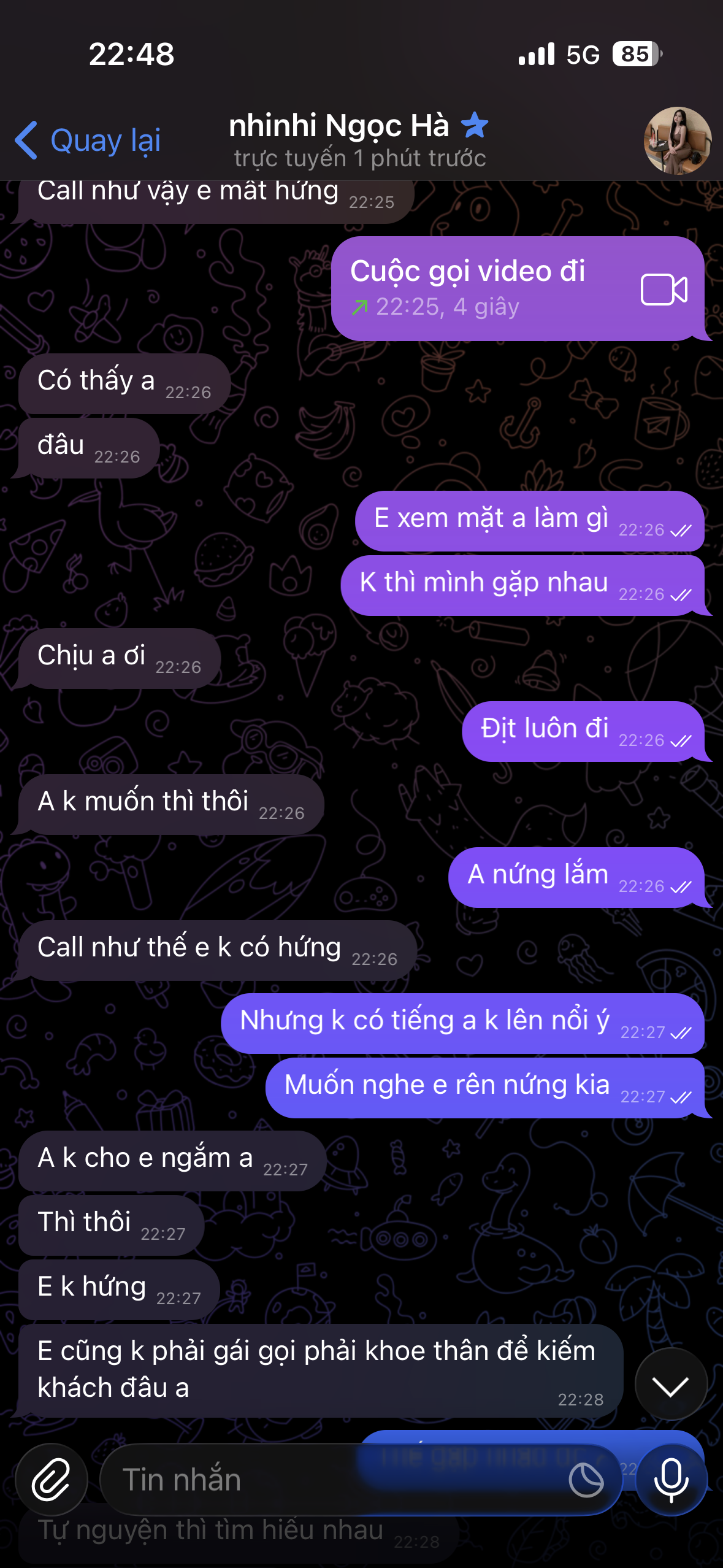Open the contact's profile photo

point(677,141)
